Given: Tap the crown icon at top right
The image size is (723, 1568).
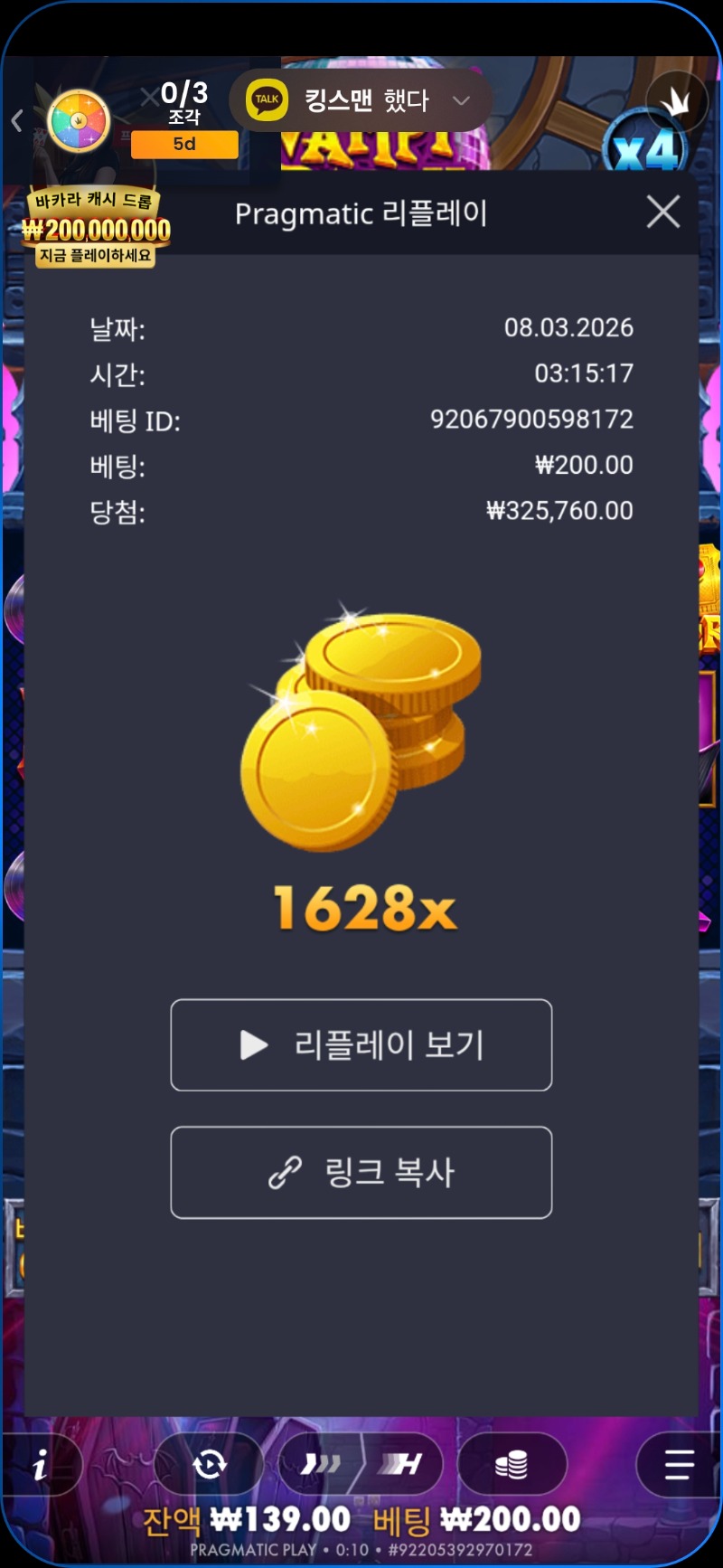Looking at the screenshot, I should tap(677, 101).
